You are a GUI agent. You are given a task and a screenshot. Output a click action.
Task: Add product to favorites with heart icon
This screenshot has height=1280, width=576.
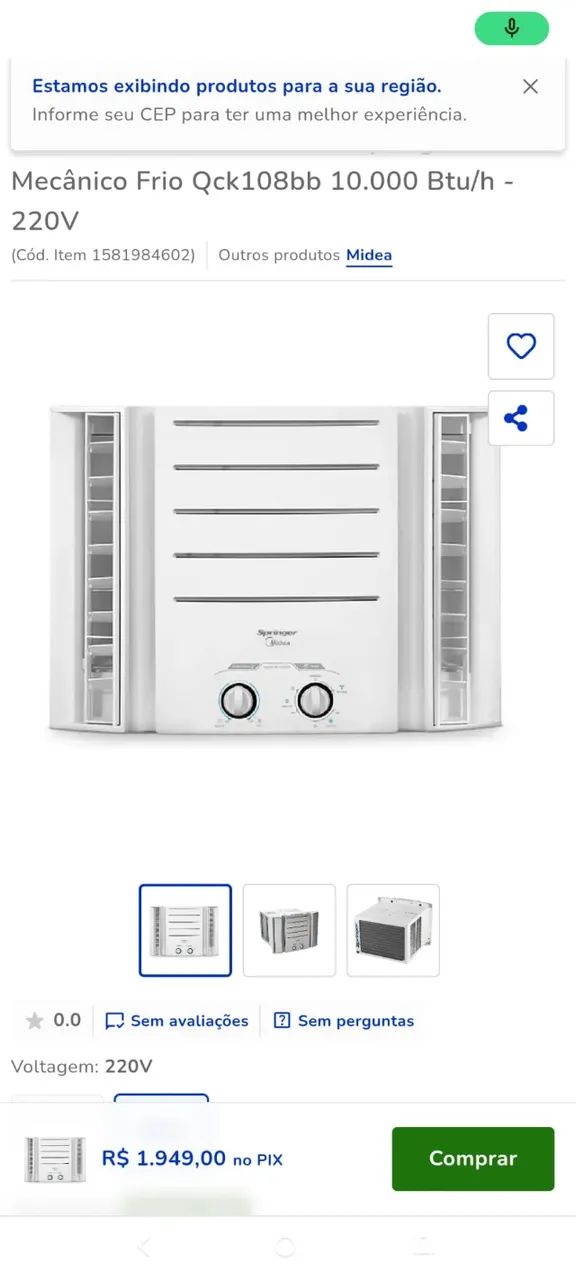click(x=521, y=346)
